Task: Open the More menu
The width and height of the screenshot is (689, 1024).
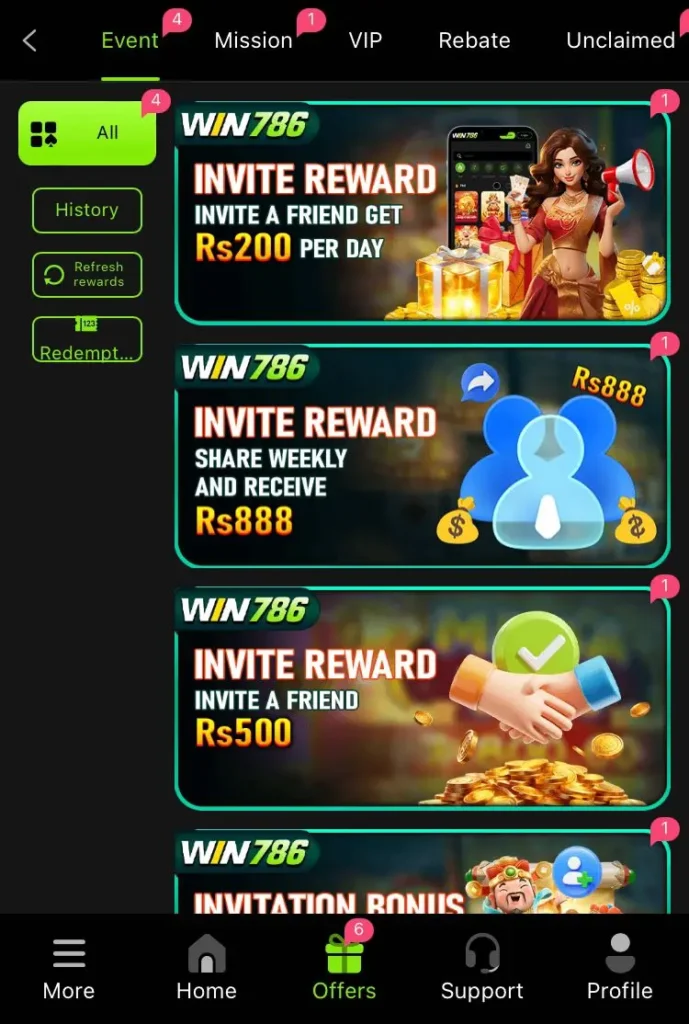Action: [69, 970]
